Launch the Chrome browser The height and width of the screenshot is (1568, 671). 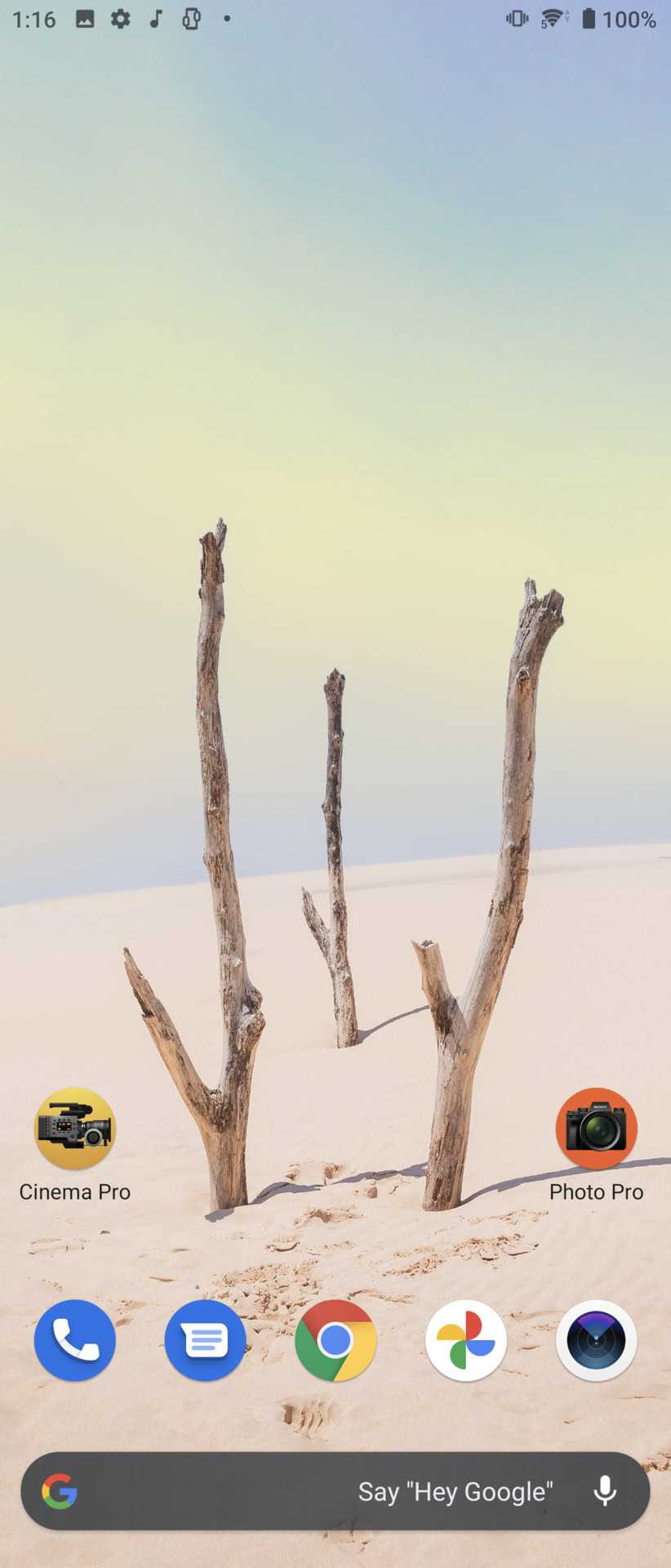tap(335, 1340)
